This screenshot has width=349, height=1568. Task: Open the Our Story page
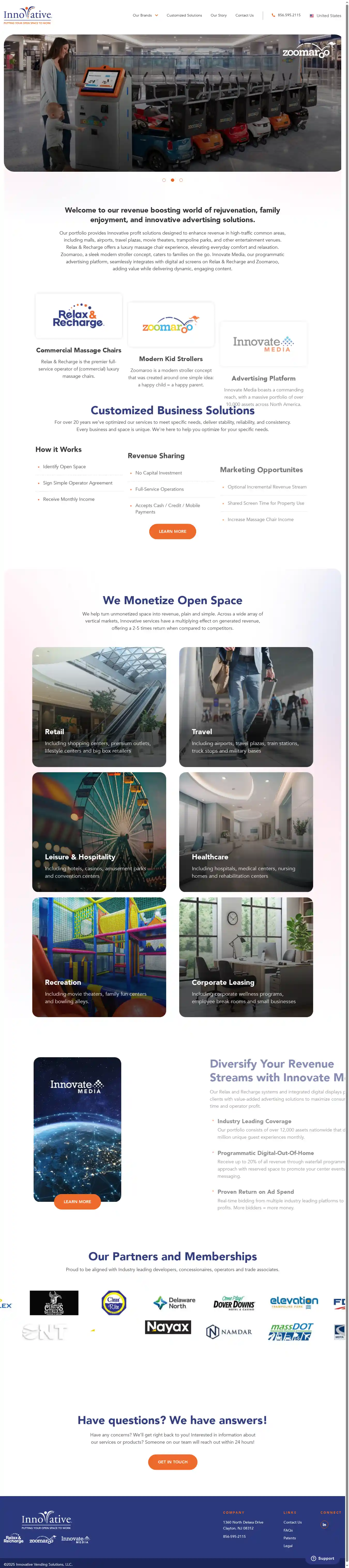coord(218,15)
